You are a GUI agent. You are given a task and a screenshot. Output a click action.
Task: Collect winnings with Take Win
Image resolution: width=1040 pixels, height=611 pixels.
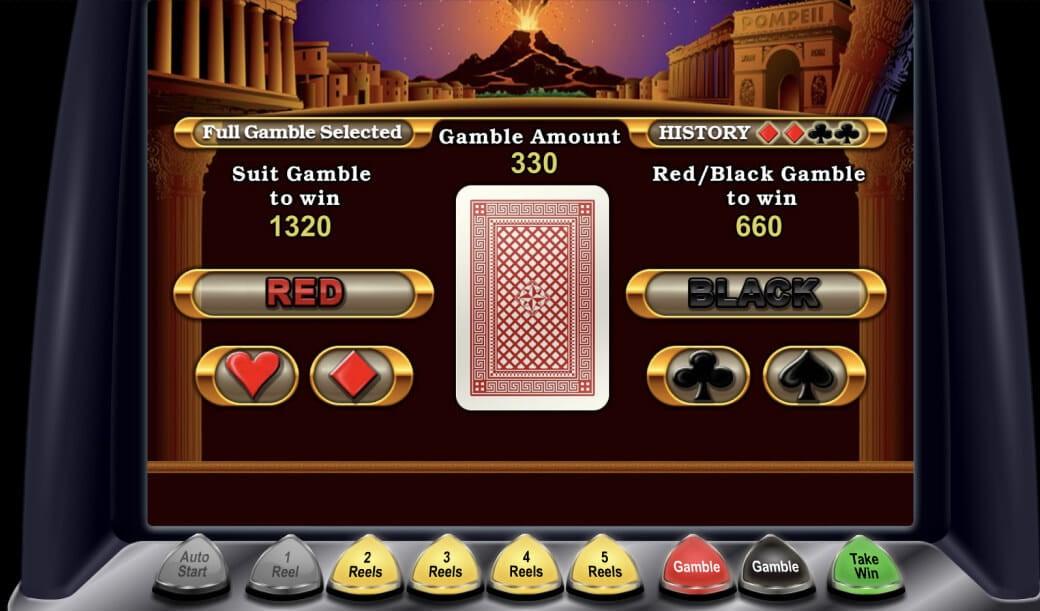click(x=864, y=566)
